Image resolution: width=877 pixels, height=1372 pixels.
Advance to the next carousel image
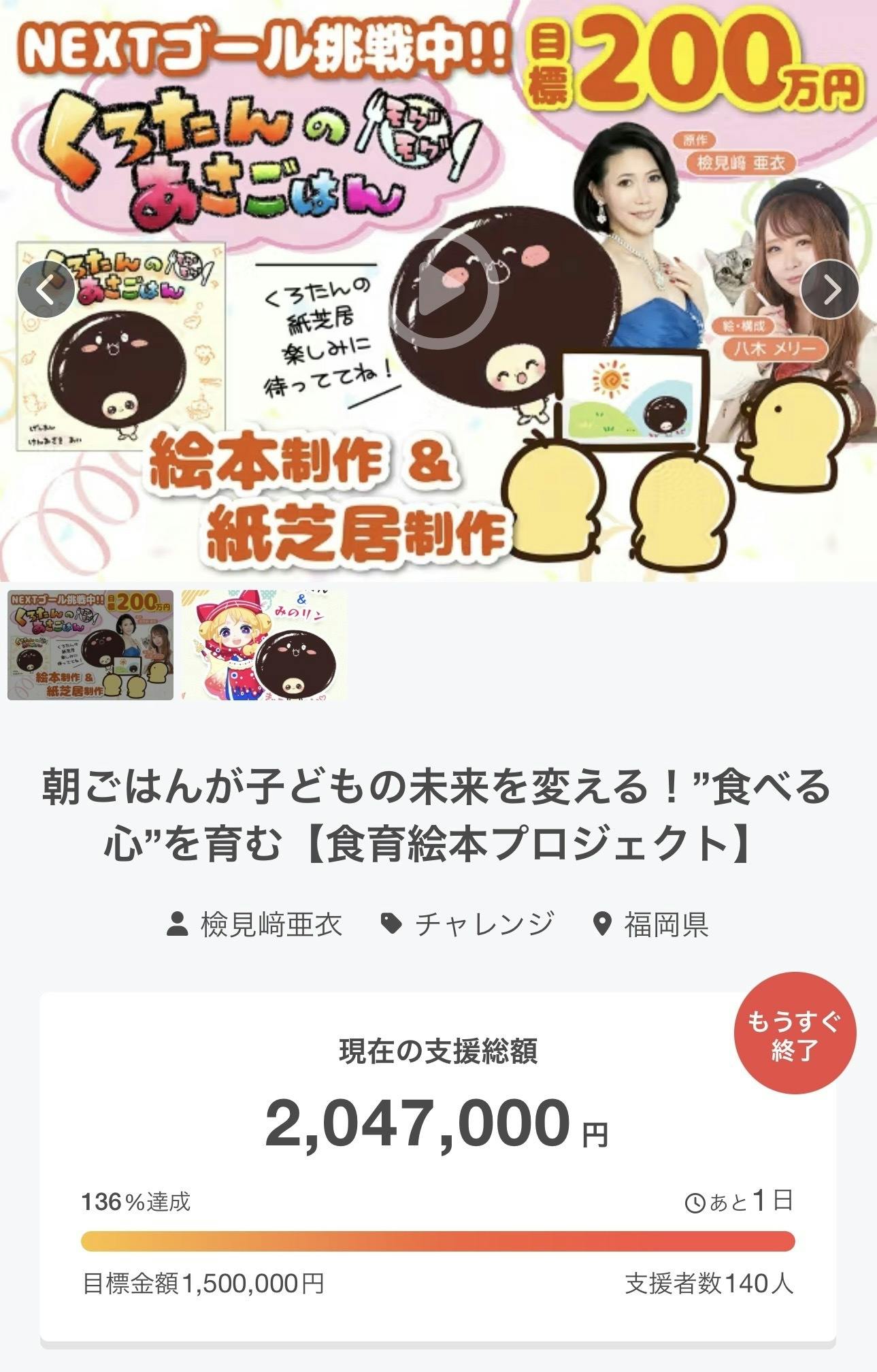pos(829,289)
